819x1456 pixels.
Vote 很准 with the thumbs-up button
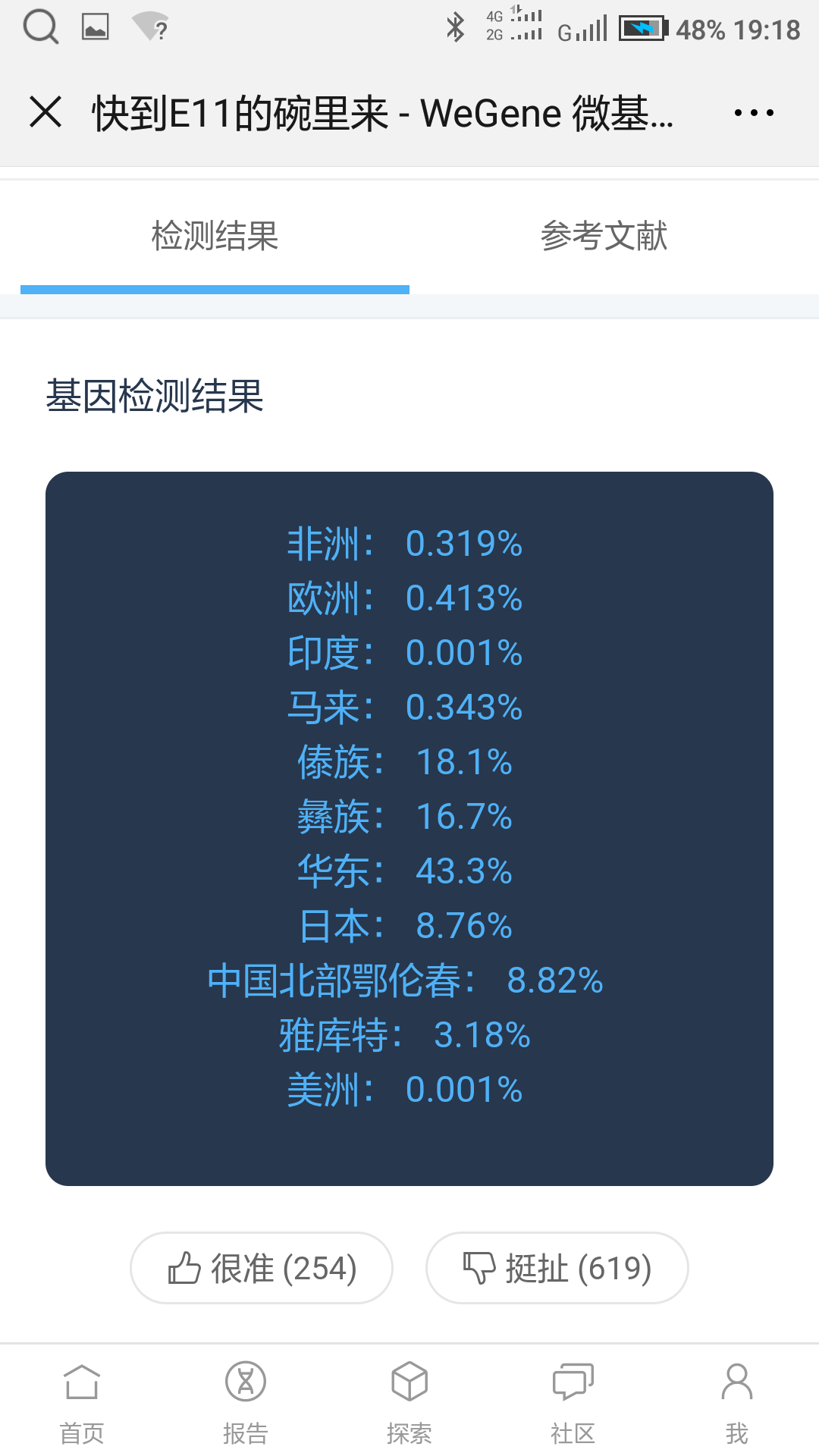pos(262,1268)
